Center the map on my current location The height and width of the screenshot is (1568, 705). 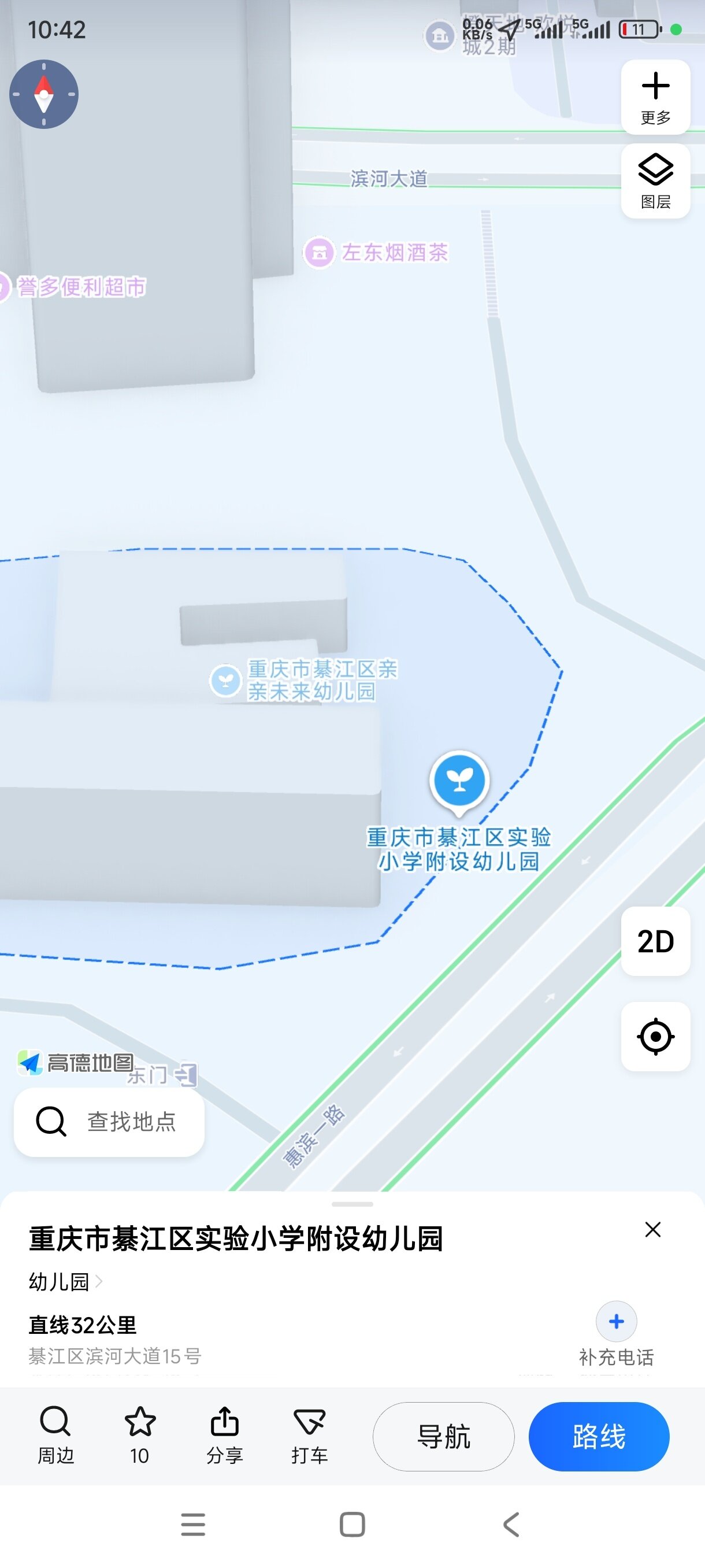655,1036
